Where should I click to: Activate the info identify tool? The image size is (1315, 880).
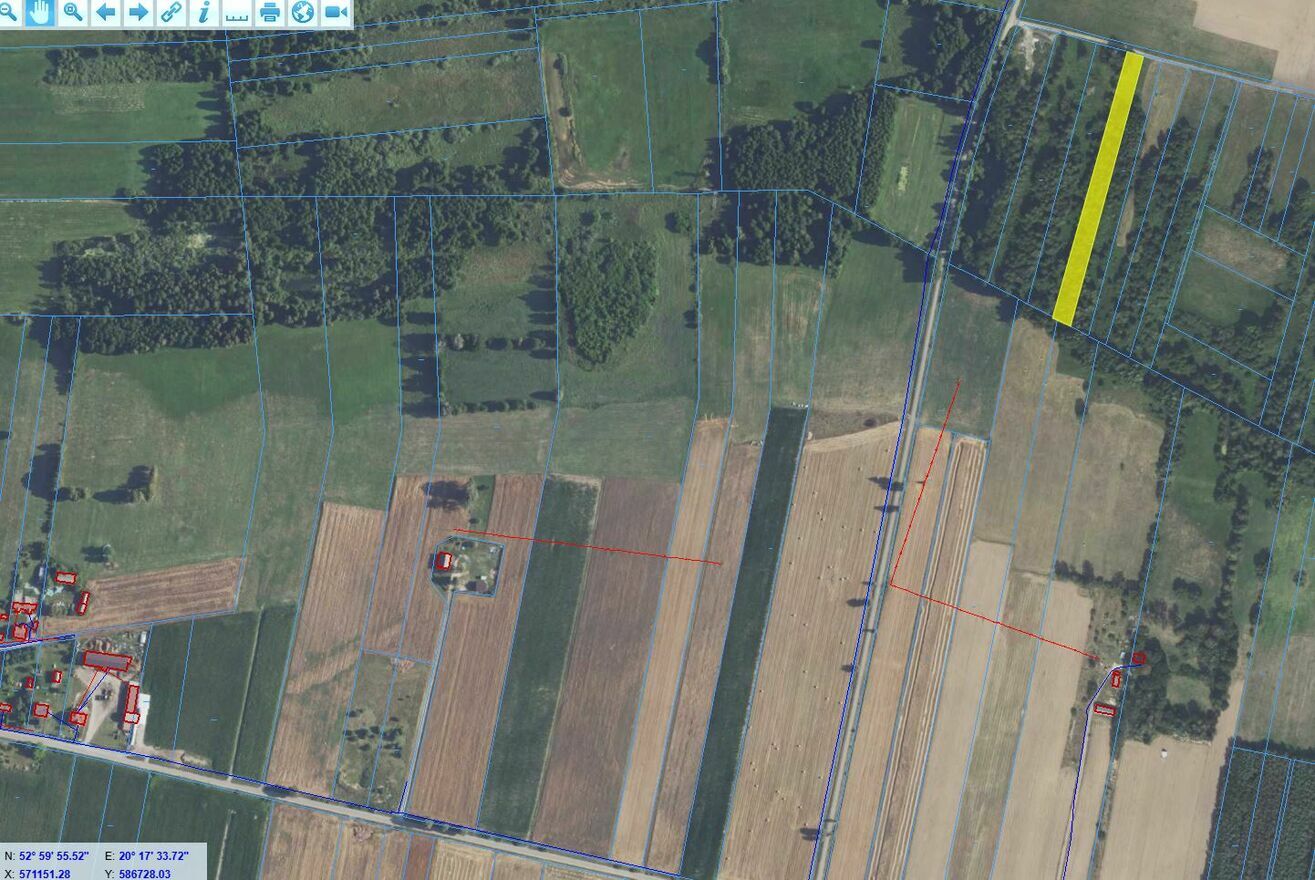click(x=204, y=12)
